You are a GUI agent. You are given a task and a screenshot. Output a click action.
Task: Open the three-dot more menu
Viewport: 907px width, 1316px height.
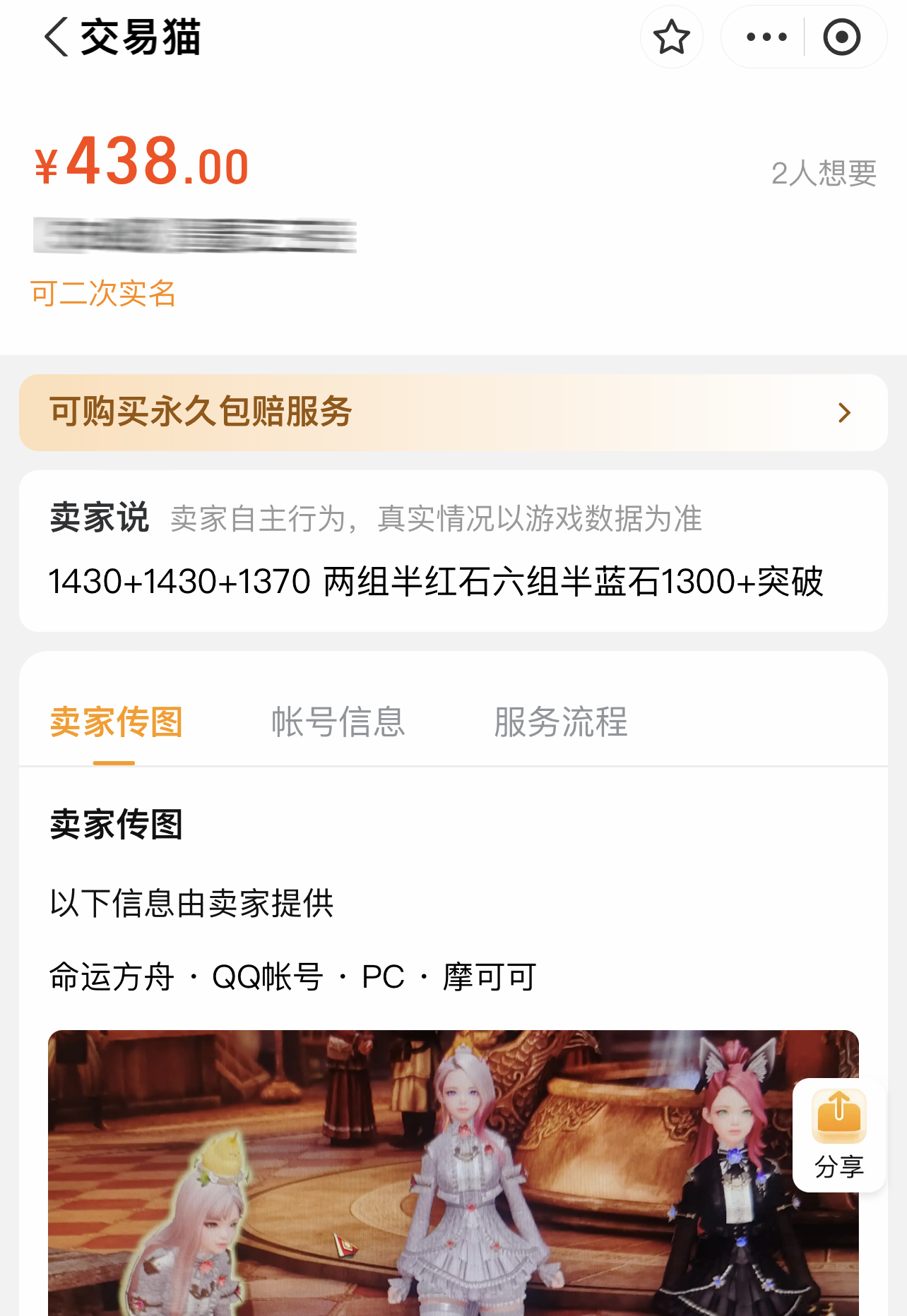pyautogui.click(x=766, y=37)
